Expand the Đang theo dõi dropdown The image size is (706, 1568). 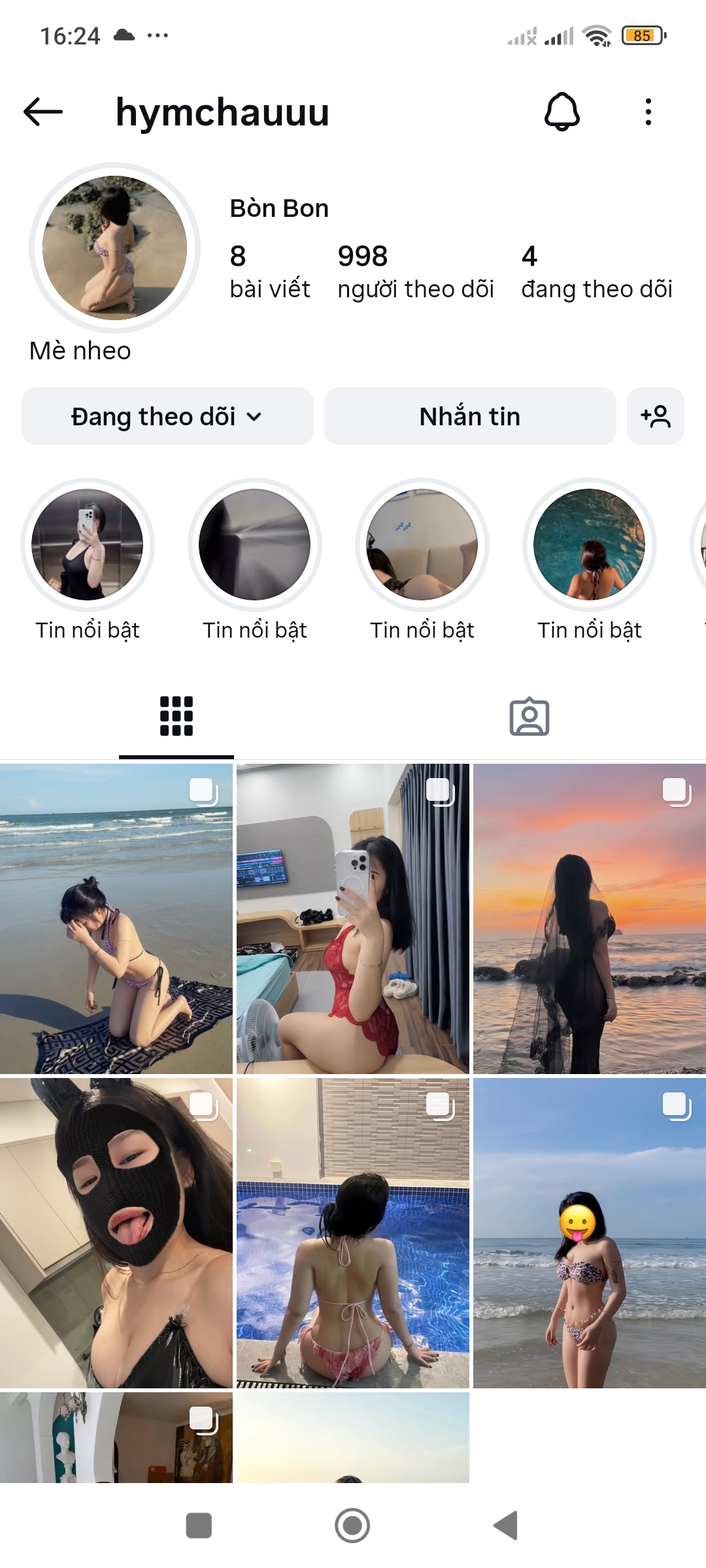point(167,417)
